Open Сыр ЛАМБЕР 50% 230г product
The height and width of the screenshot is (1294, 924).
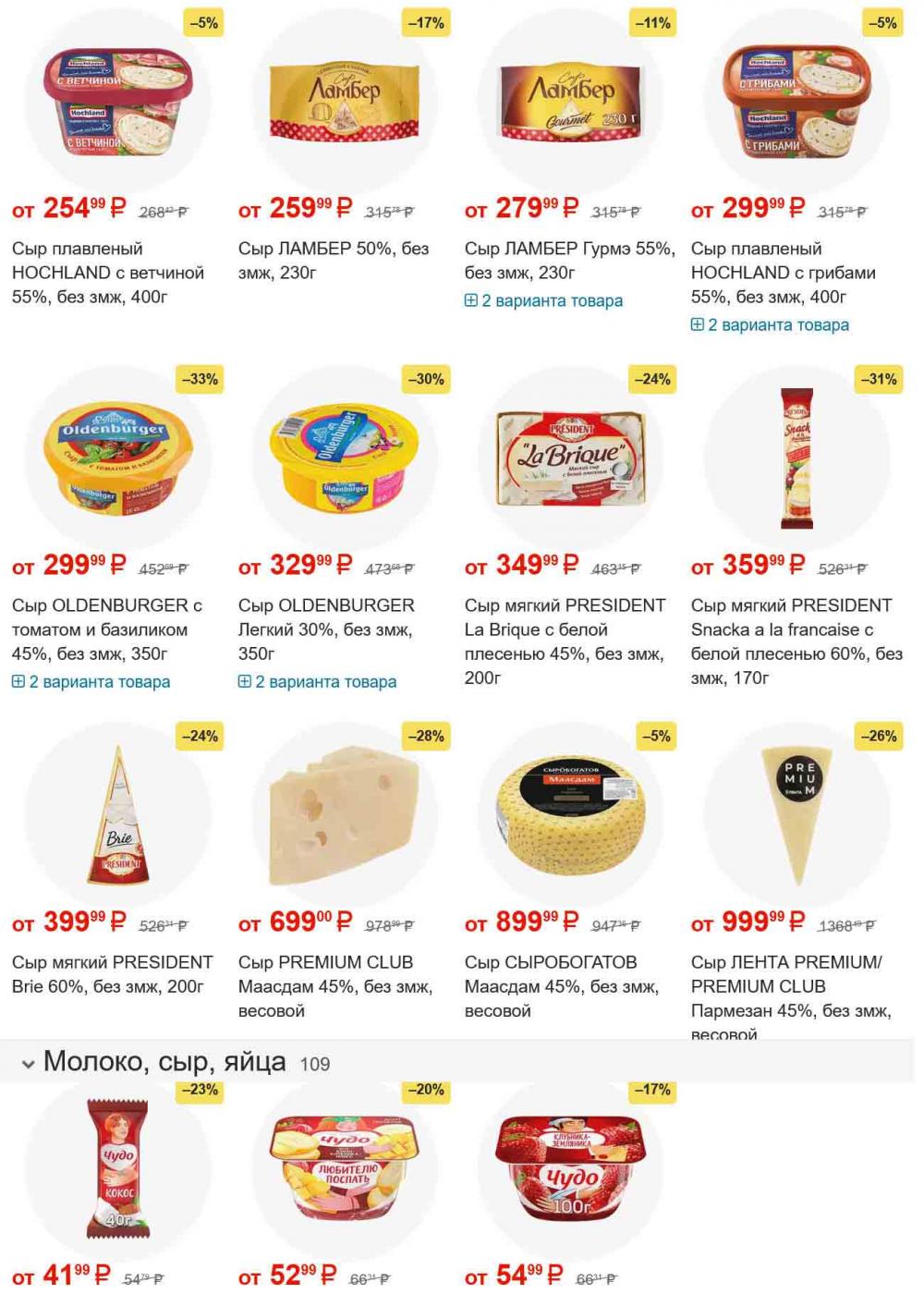[333, 260]
